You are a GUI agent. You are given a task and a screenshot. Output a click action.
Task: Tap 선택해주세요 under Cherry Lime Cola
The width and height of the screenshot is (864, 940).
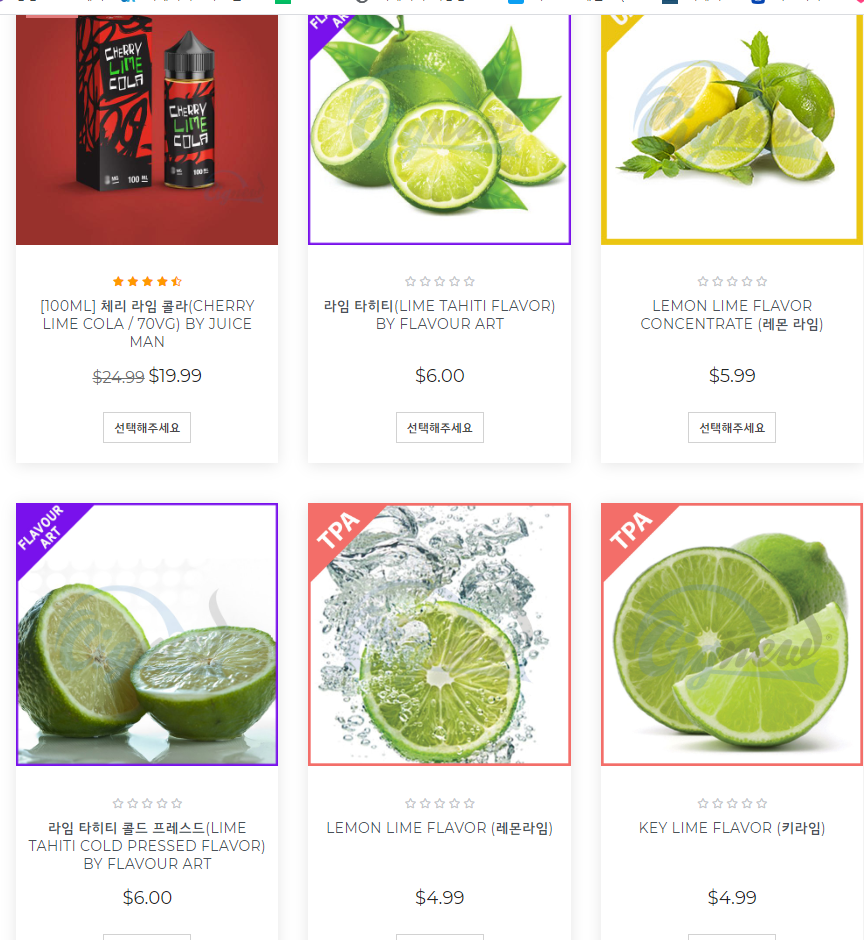click(x=147, y=427)
